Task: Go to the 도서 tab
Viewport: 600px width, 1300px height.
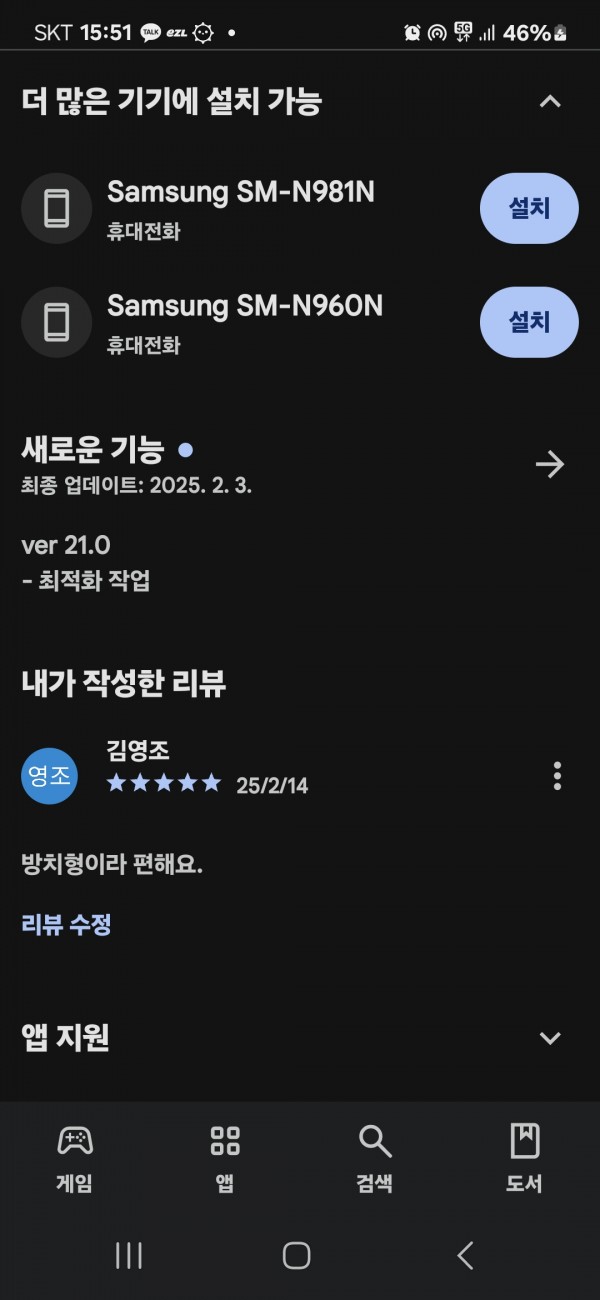Action: coord(524,1158)
